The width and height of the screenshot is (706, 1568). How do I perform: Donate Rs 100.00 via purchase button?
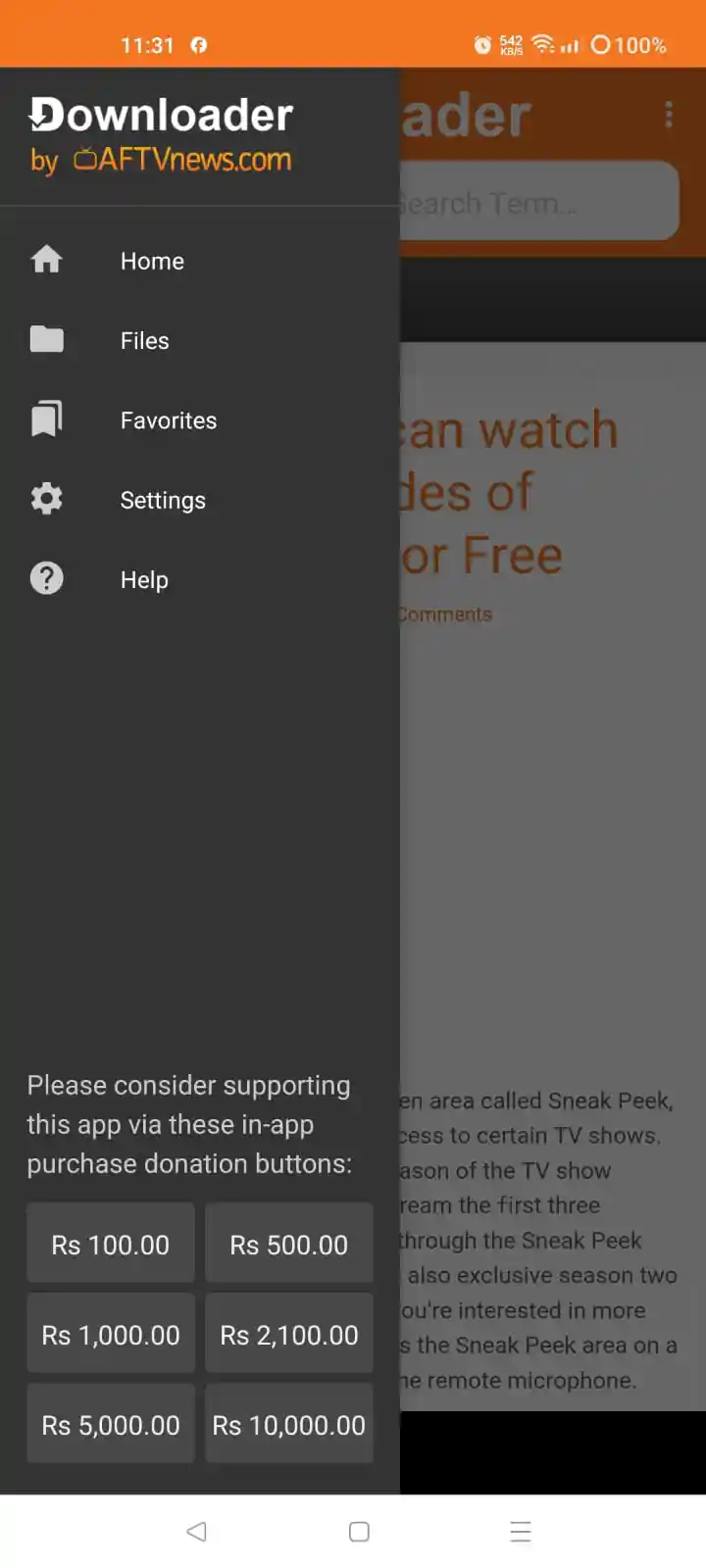point(110,1243)
